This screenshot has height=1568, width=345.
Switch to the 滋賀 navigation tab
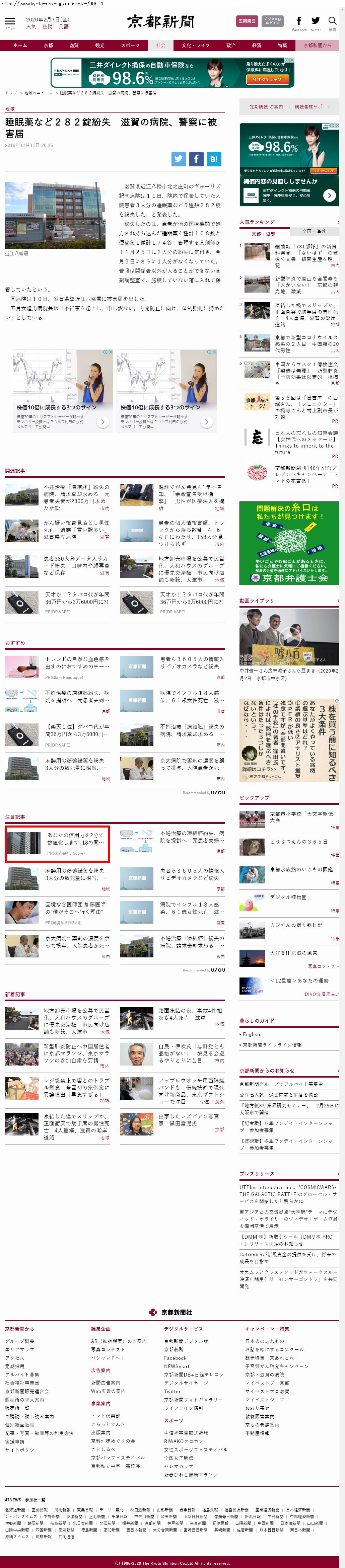click(x=74, y=45)
